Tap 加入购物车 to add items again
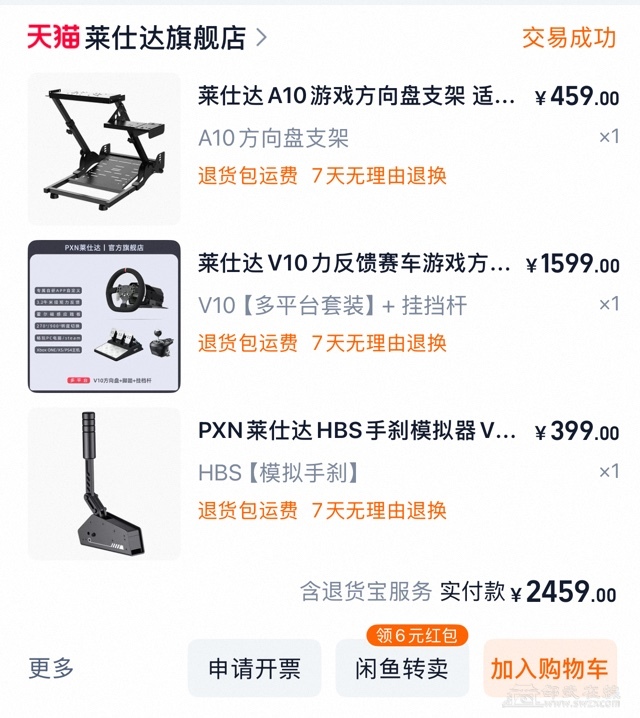 [549, 668]
